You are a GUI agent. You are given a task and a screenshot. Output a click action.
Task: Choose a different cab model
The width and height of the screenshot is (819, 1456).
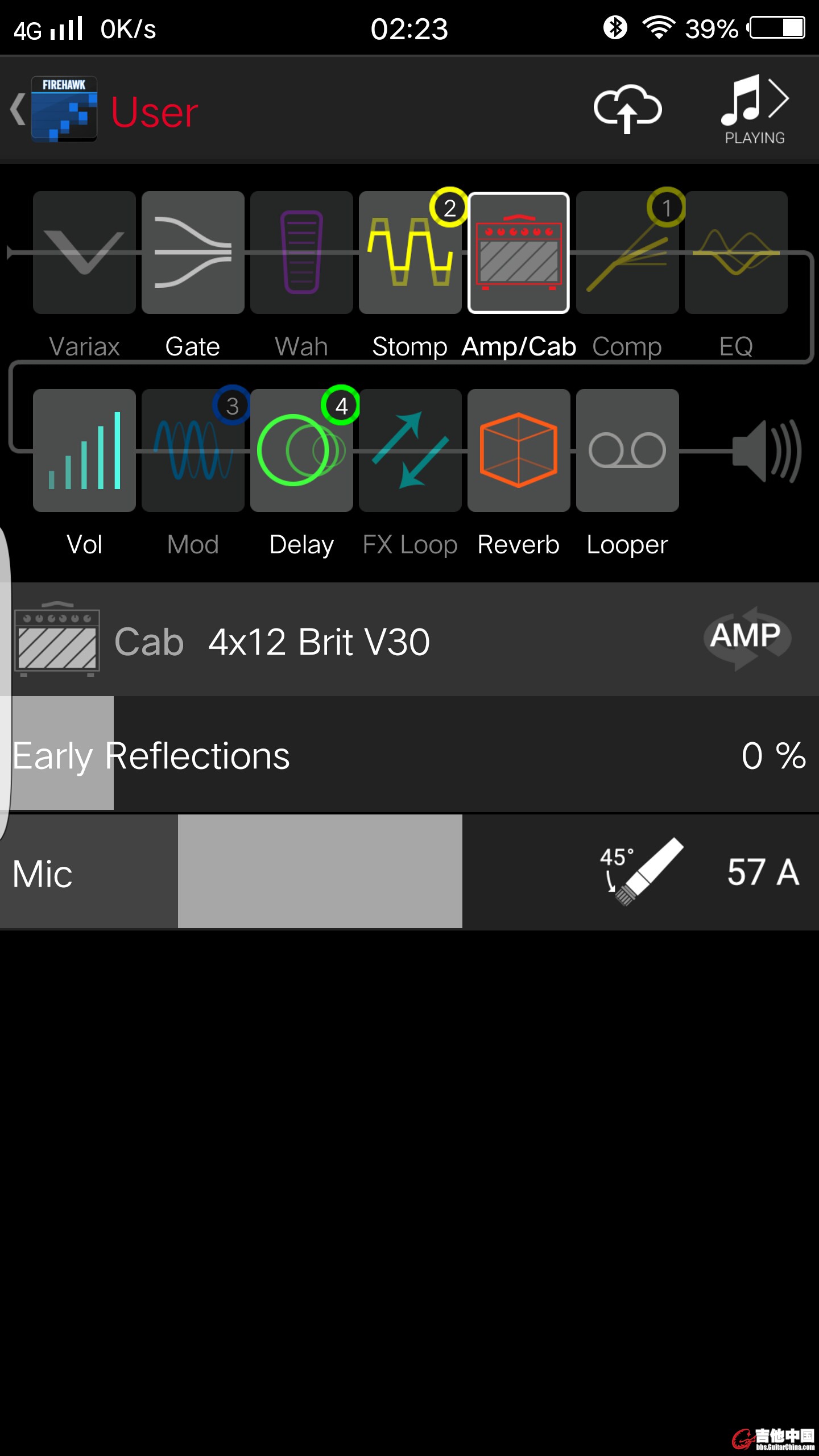(x=318, y=642)
